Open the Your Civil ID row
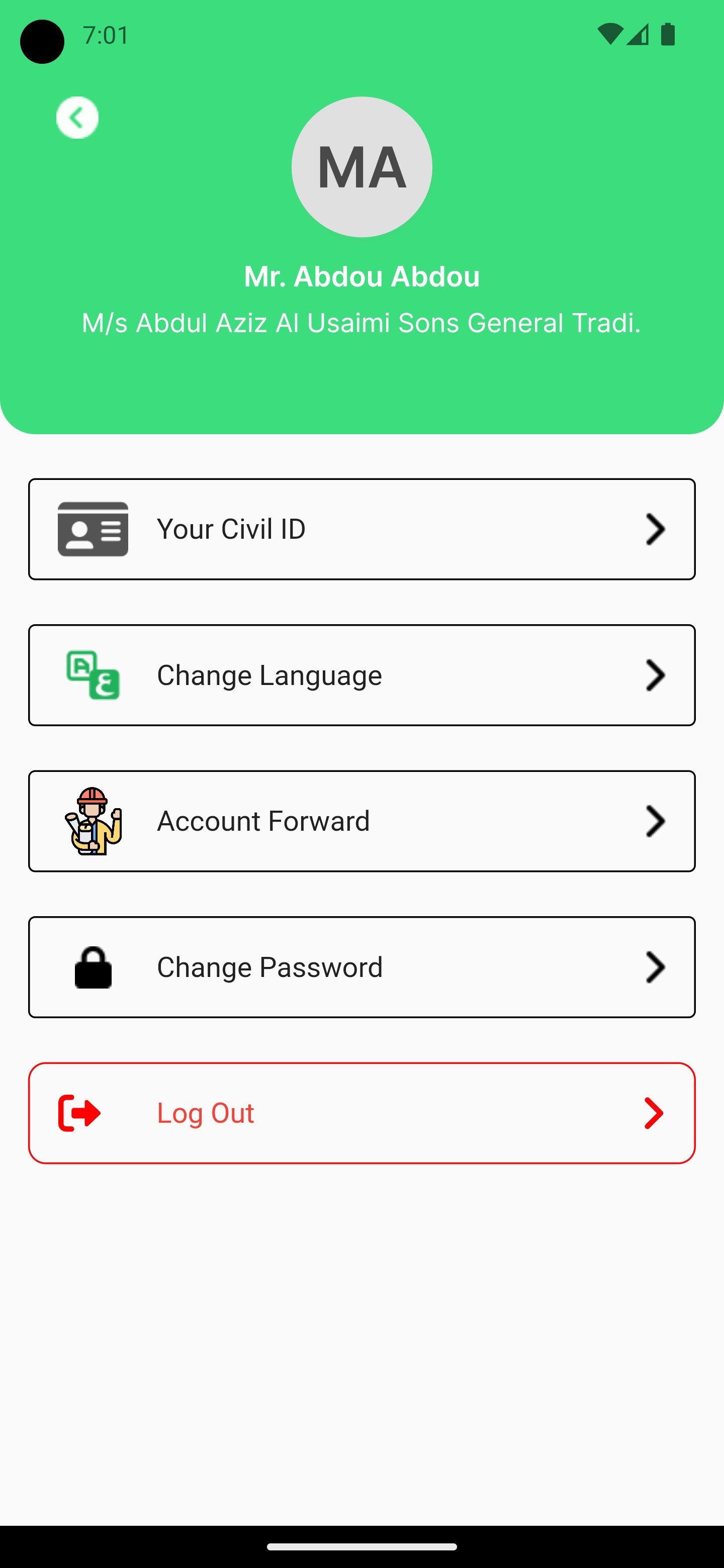 361,528
